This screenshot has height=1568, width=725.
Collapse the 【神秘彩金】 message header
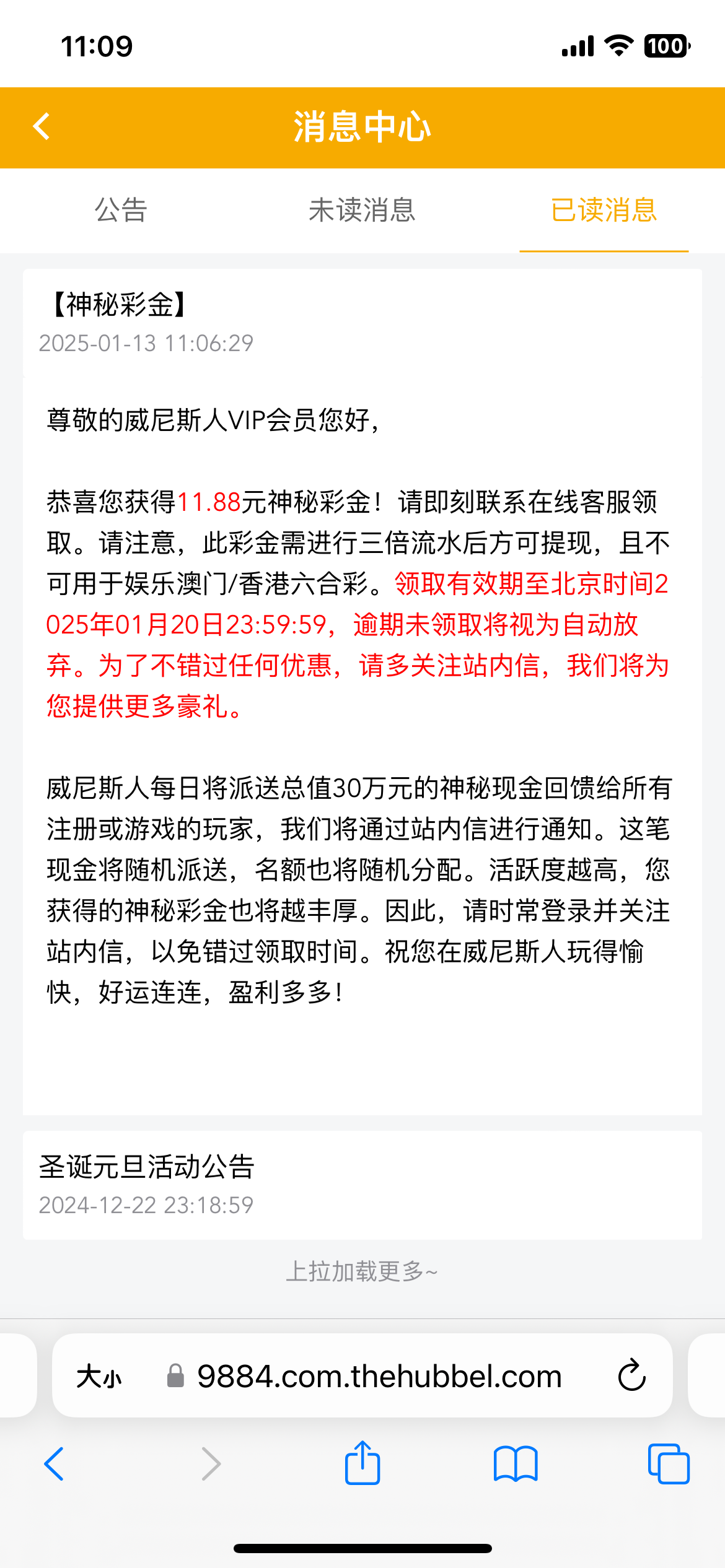[x=362, y=322]
